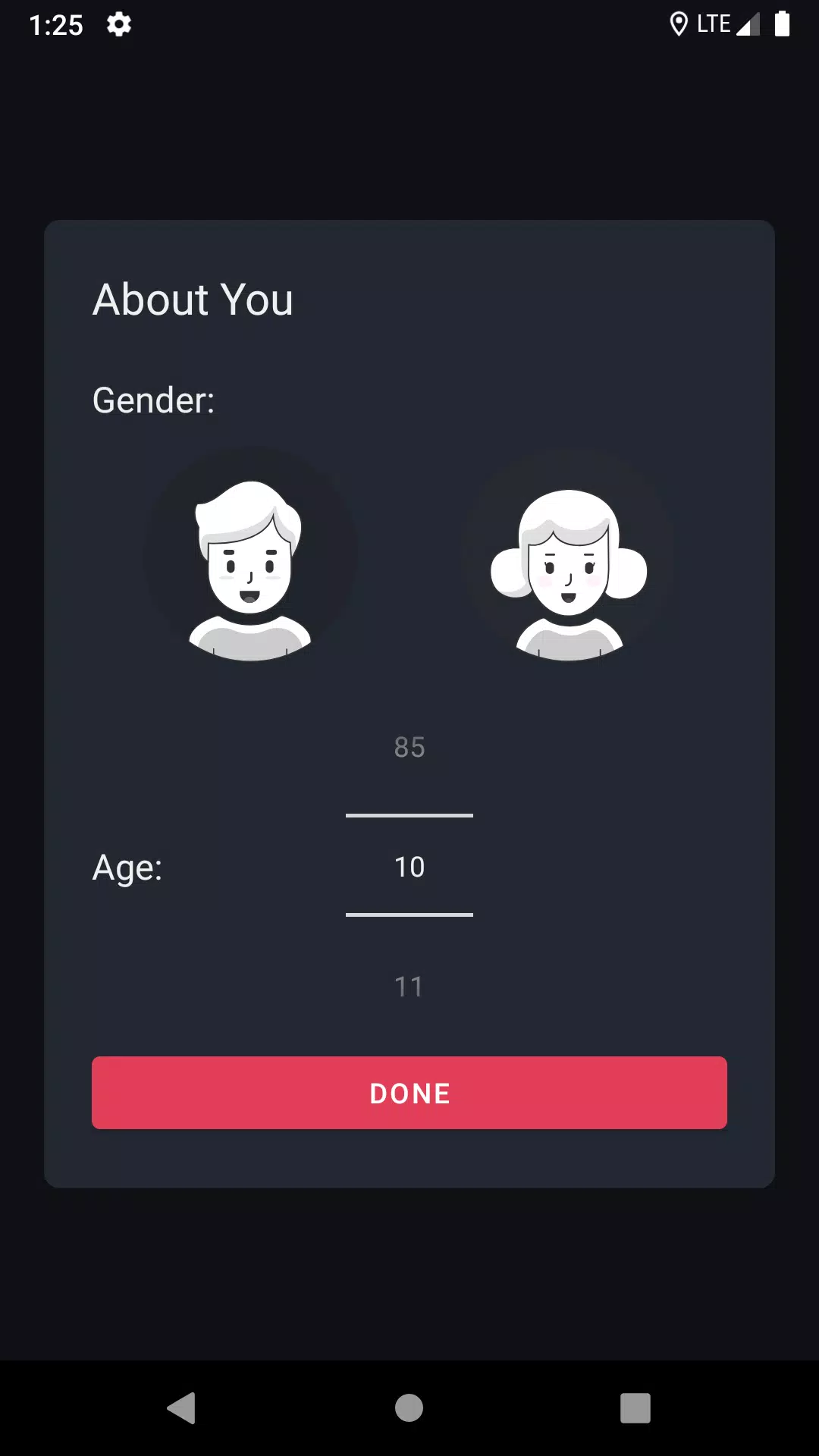Open the settings gear in the status bar
This screenshot has width=819, height=1456.
120,25
